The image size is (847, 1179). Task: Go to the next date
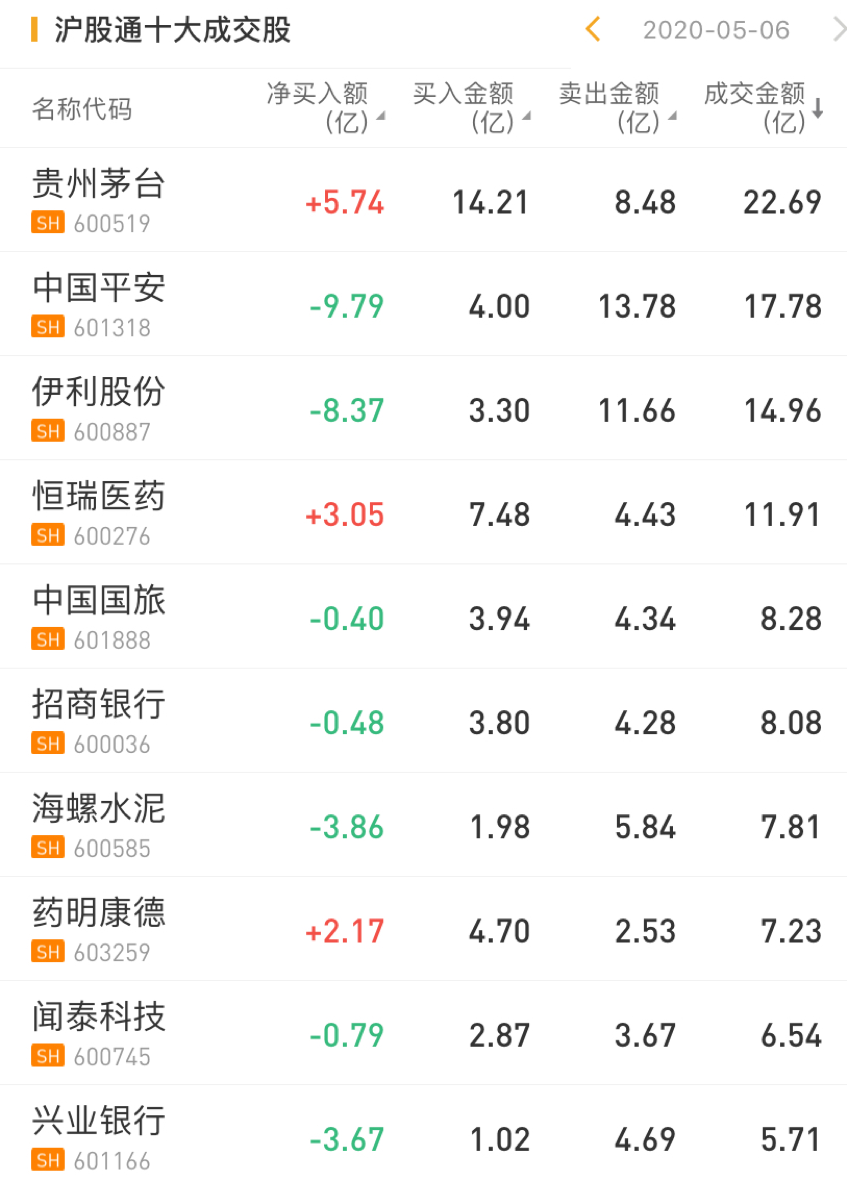tap(838, 30)
